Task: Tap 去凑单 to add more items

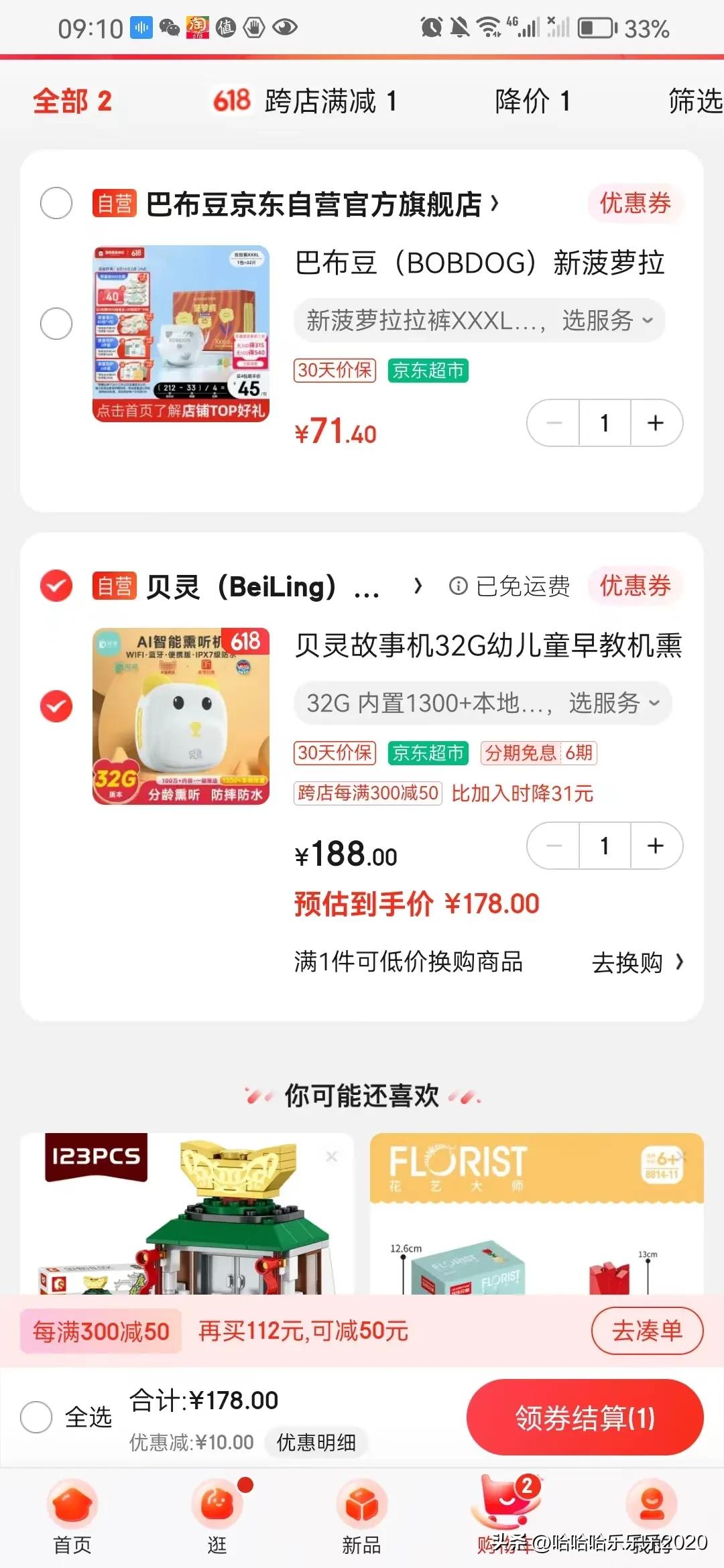Action: 646,1331
